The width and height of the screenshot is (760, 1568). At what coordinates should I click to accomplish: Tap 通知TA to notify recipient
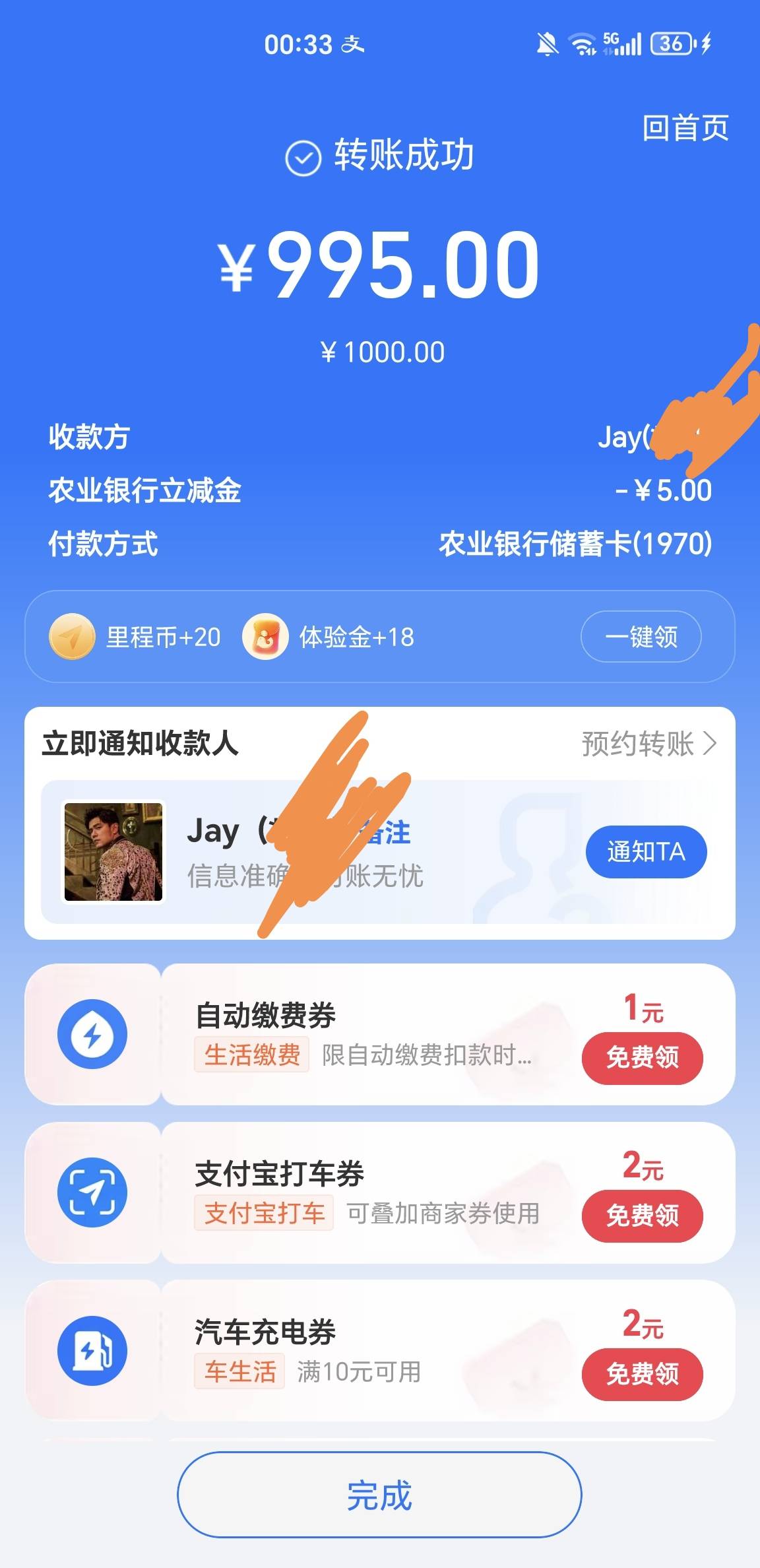(646, 851)
